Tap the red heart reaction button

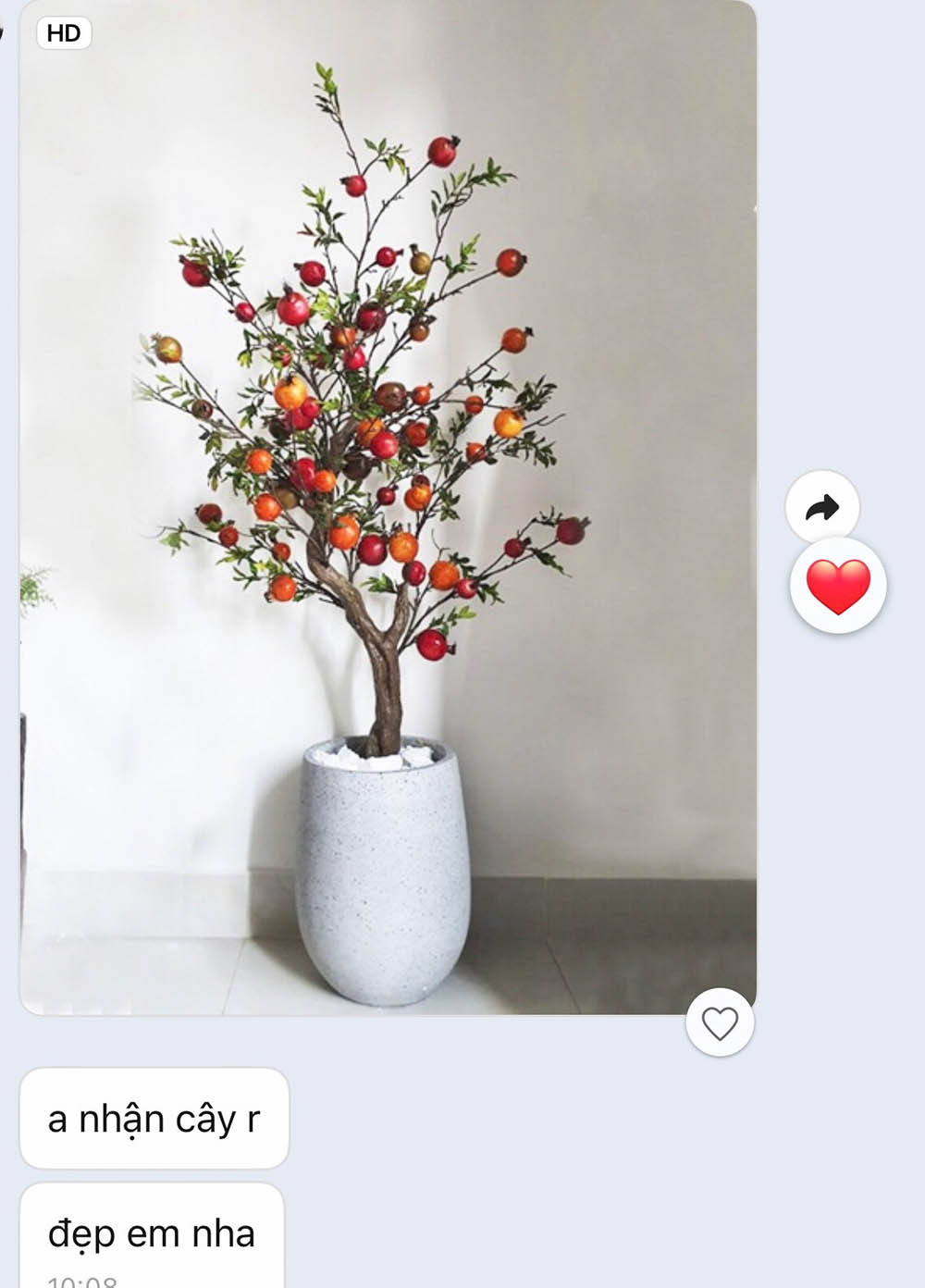838,587
